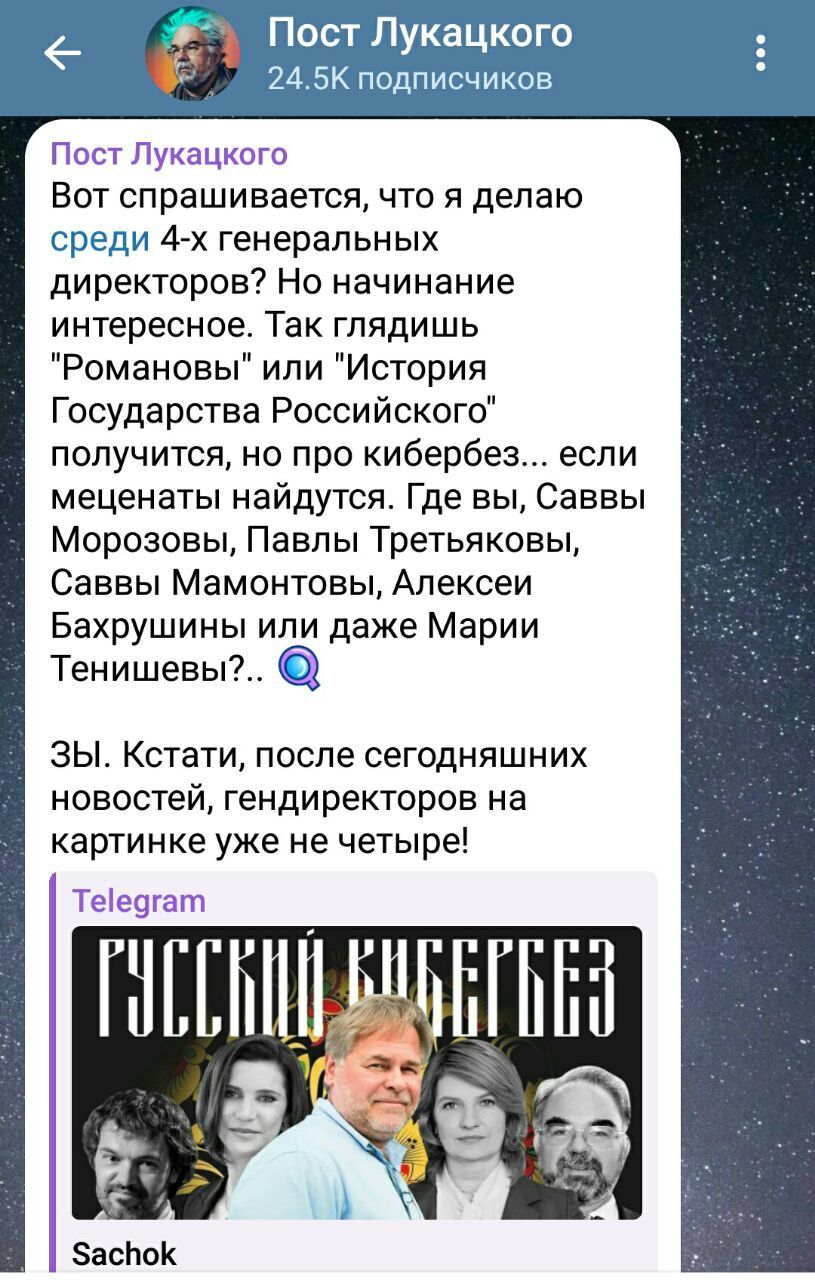Open the three-dot overflow menu
The height and width of the screenshot is (1280, 815).
point(761,55)
